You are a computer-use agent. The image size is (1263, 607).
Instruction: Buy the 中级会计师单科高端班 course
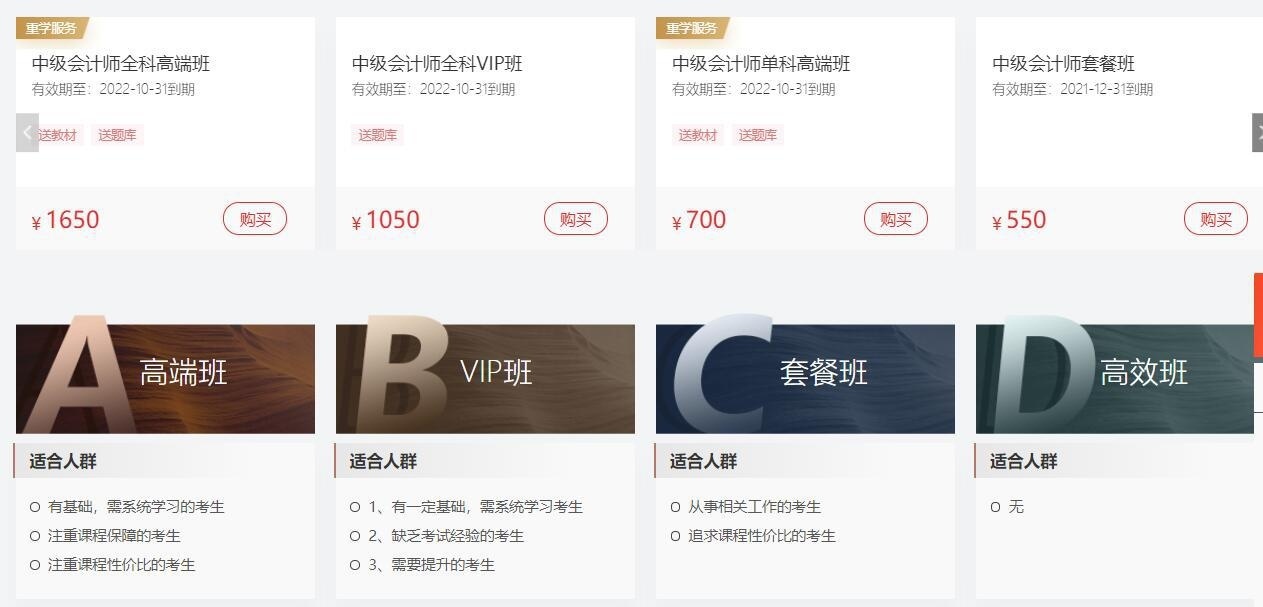pyautogui.click(x=895, y=219)
